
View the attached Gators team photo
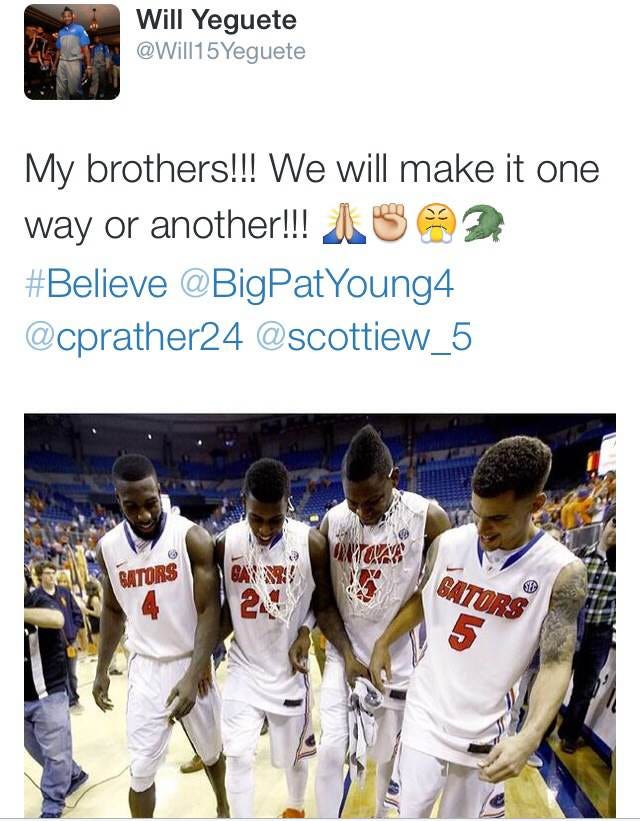pos(320,615)
